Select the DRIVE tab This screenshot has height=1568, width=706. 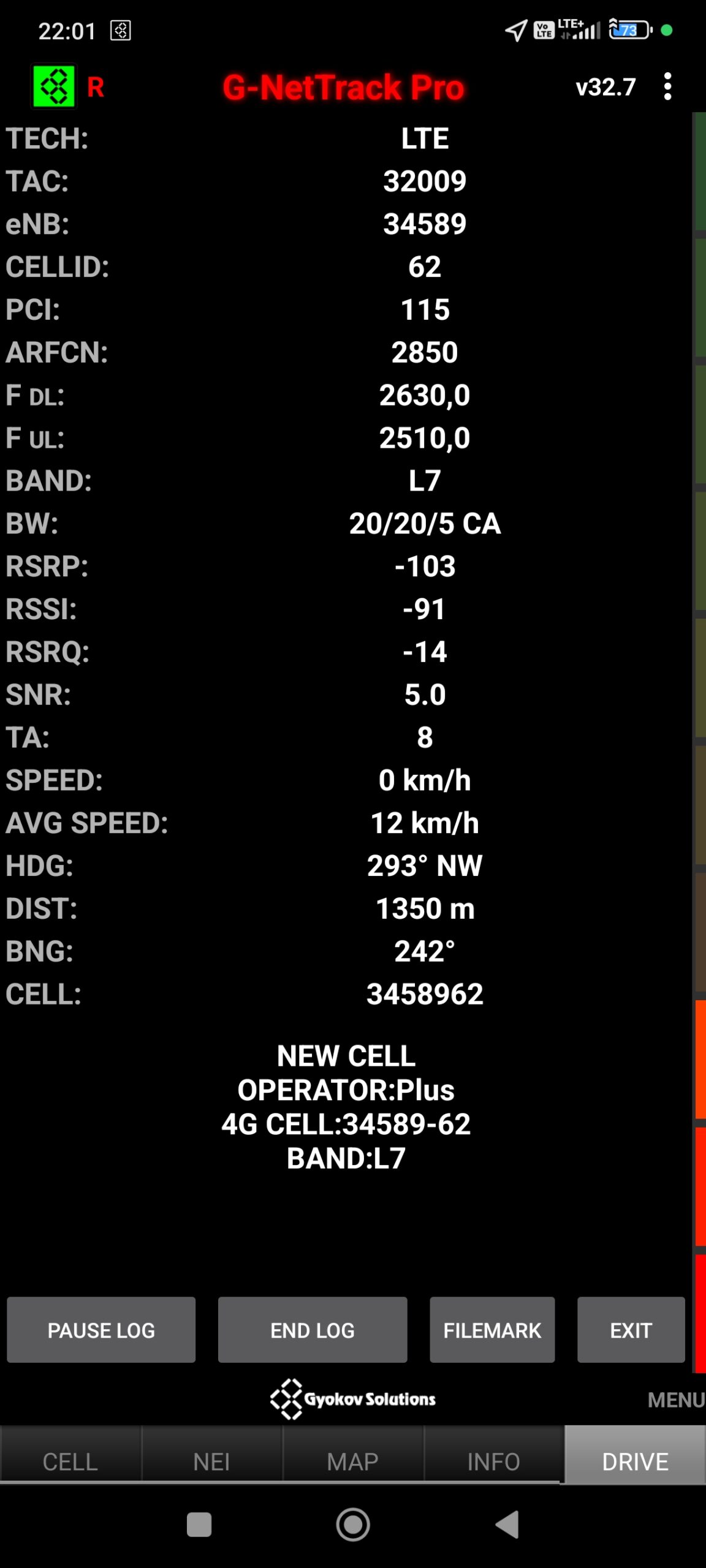click(x=635, y=1461)
